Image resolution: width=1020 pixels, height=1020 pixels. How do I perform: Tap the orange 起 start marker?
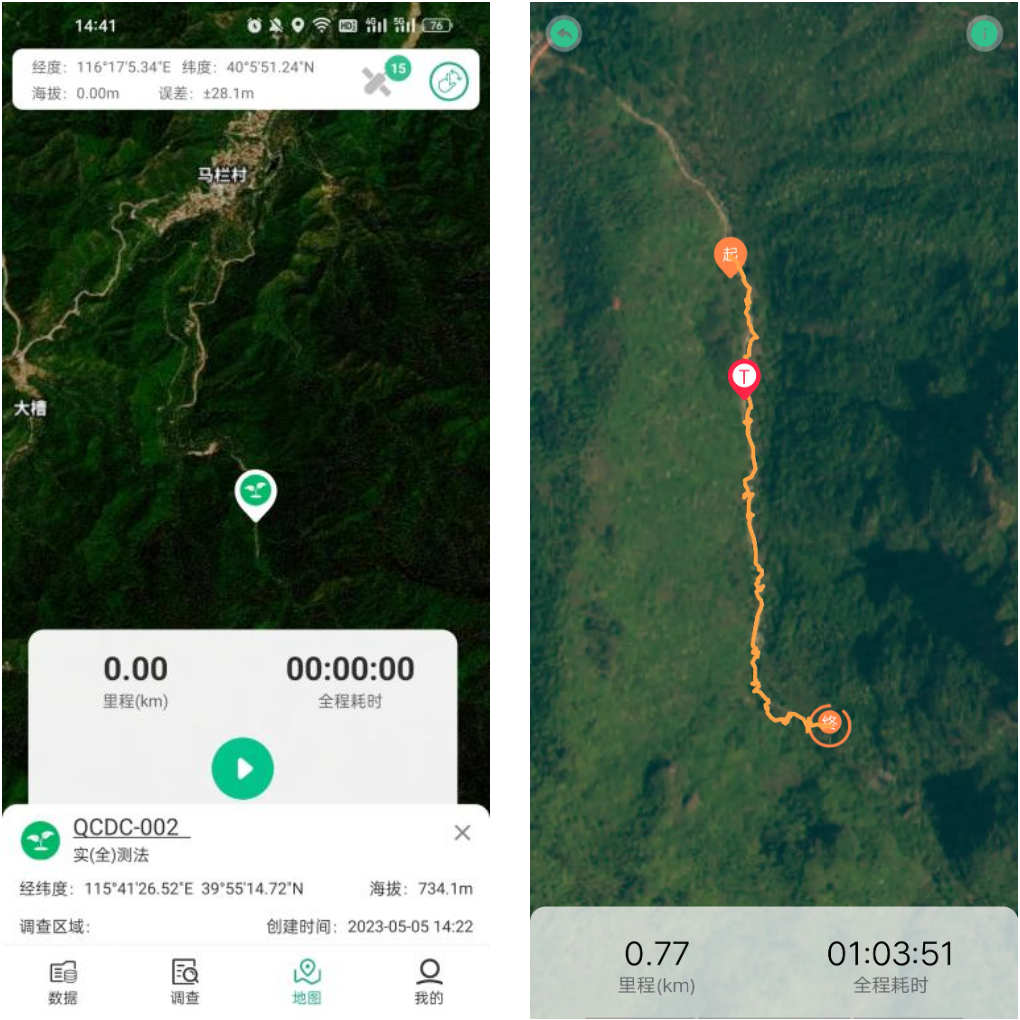pyautogui.click(x=730, y=254)
